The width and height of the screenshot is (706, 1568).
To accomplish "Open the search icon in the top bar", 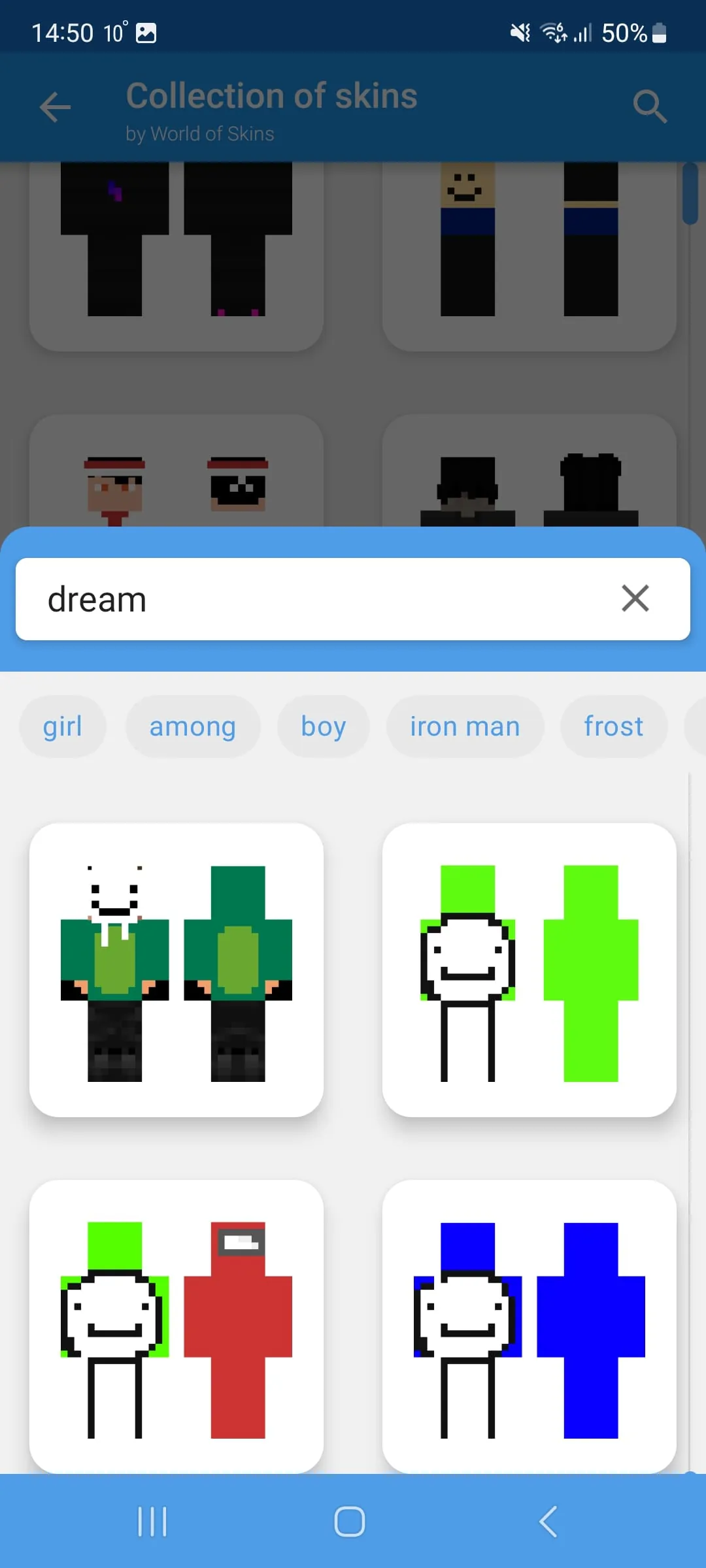I will pyautogui.click(x=650, y=105).
